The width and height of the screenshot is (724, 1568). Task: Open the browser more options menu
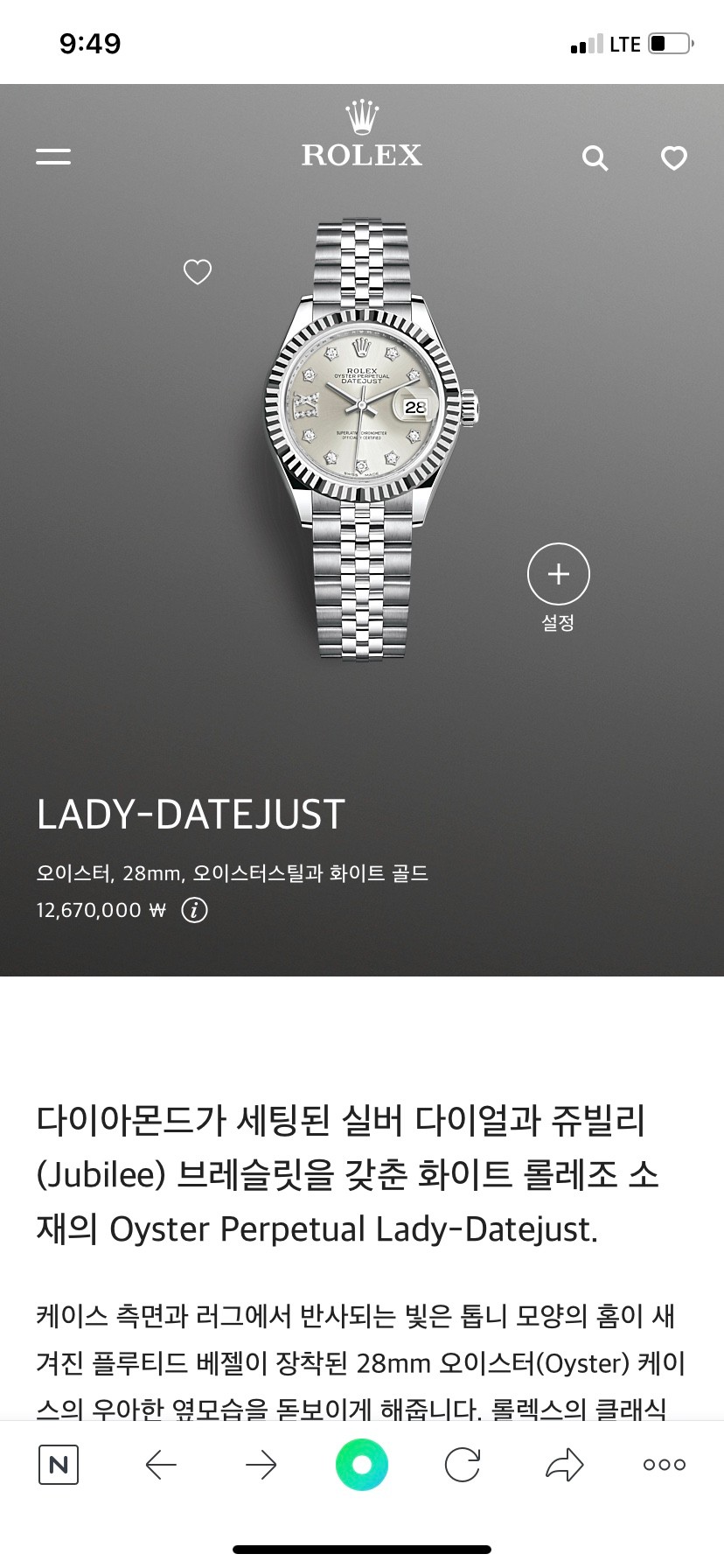click(665, 1465)
